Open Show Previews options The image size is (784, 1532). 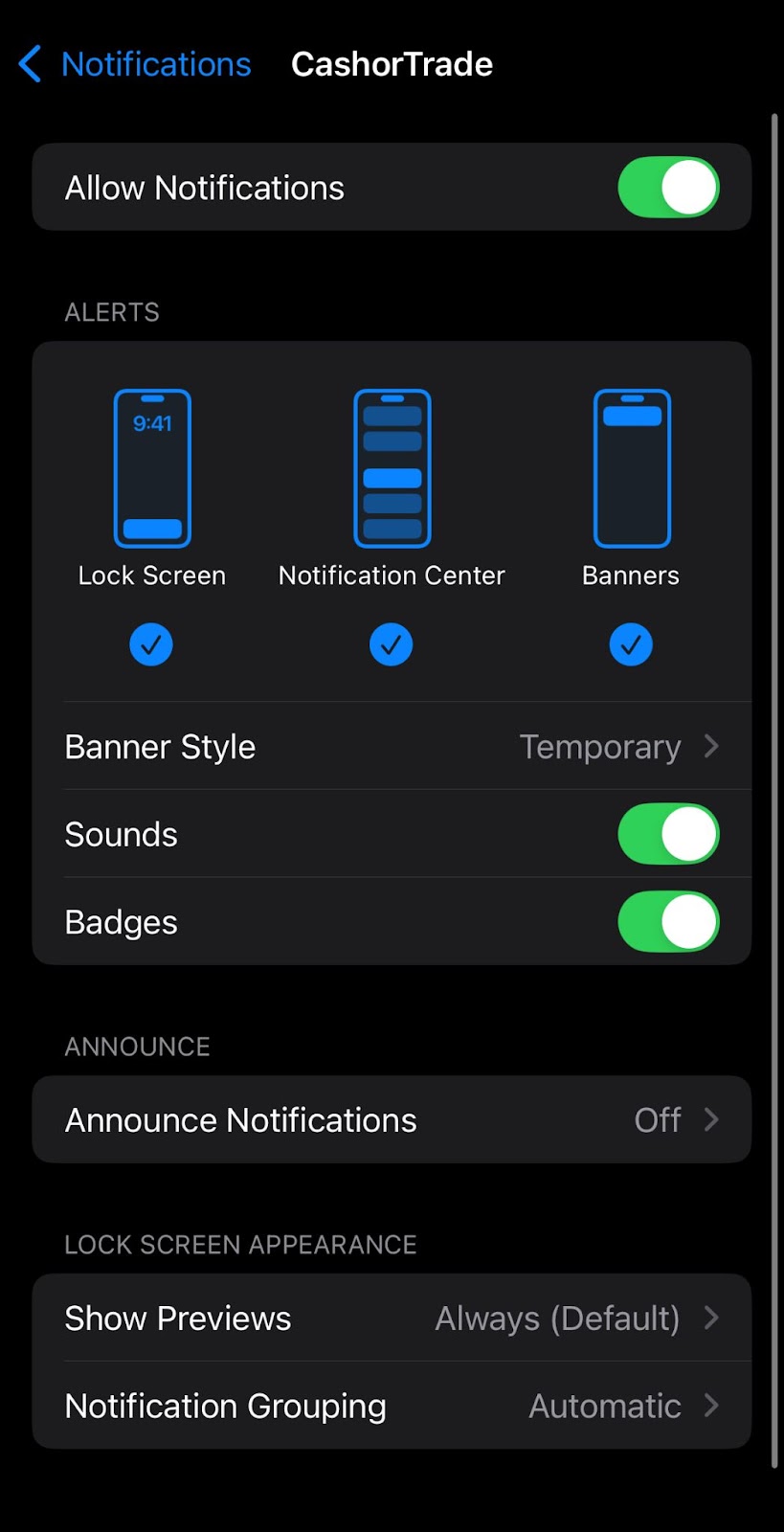coord(392,1318)
